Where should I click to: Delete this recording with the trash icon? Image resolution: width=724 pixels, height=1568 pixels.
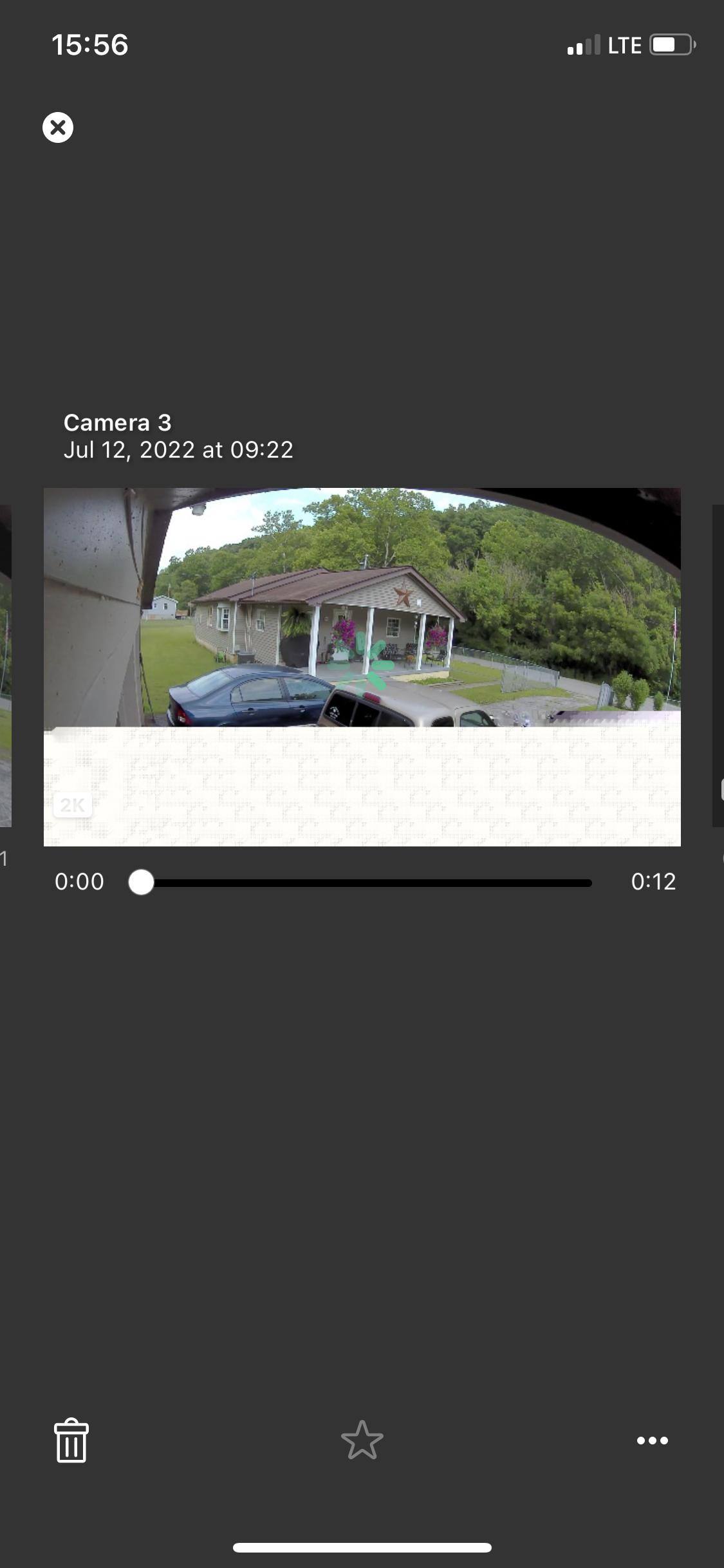[x=71, y=1441]
